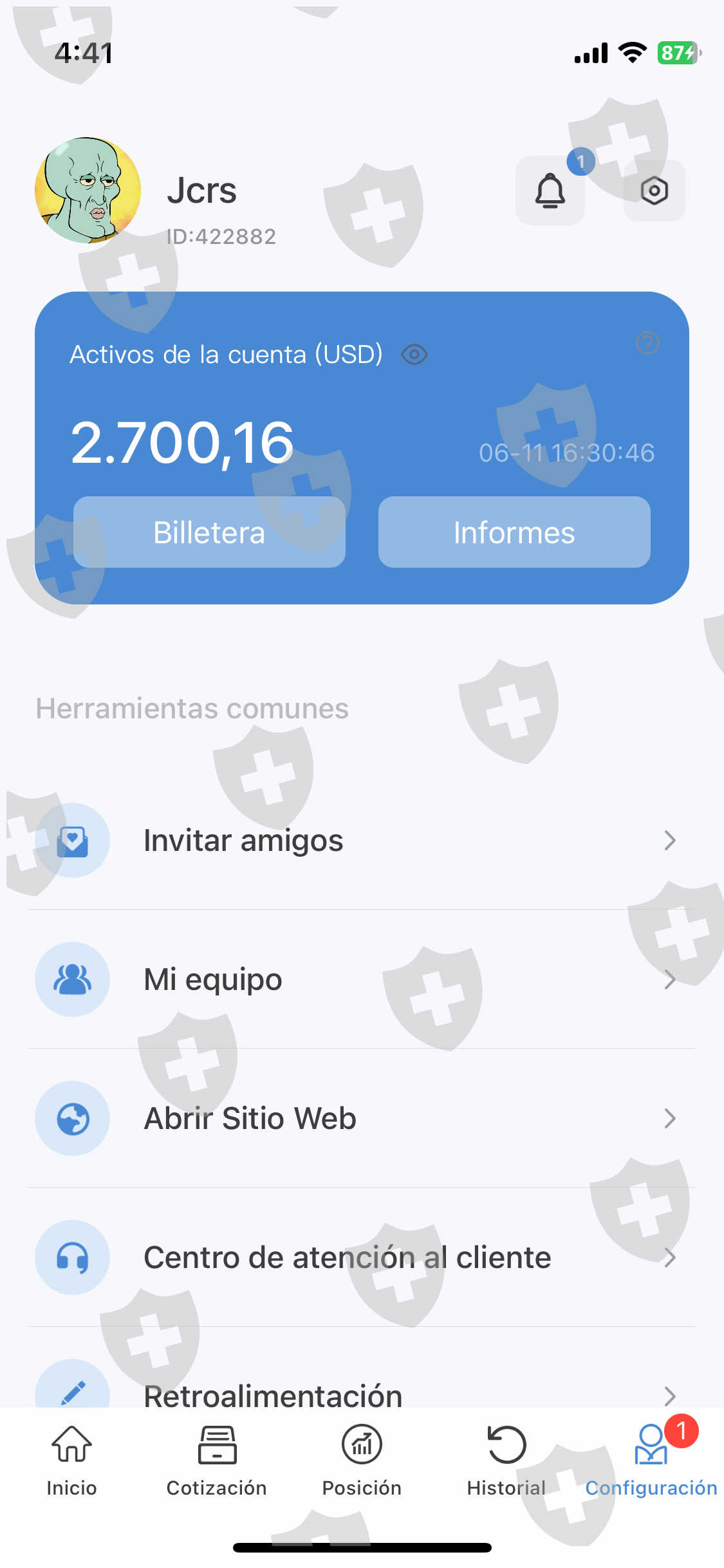Switch to the Cotización tab
Image resolution: width=724 pixels, height=1568 pixels.
[x=217, y=1461]
